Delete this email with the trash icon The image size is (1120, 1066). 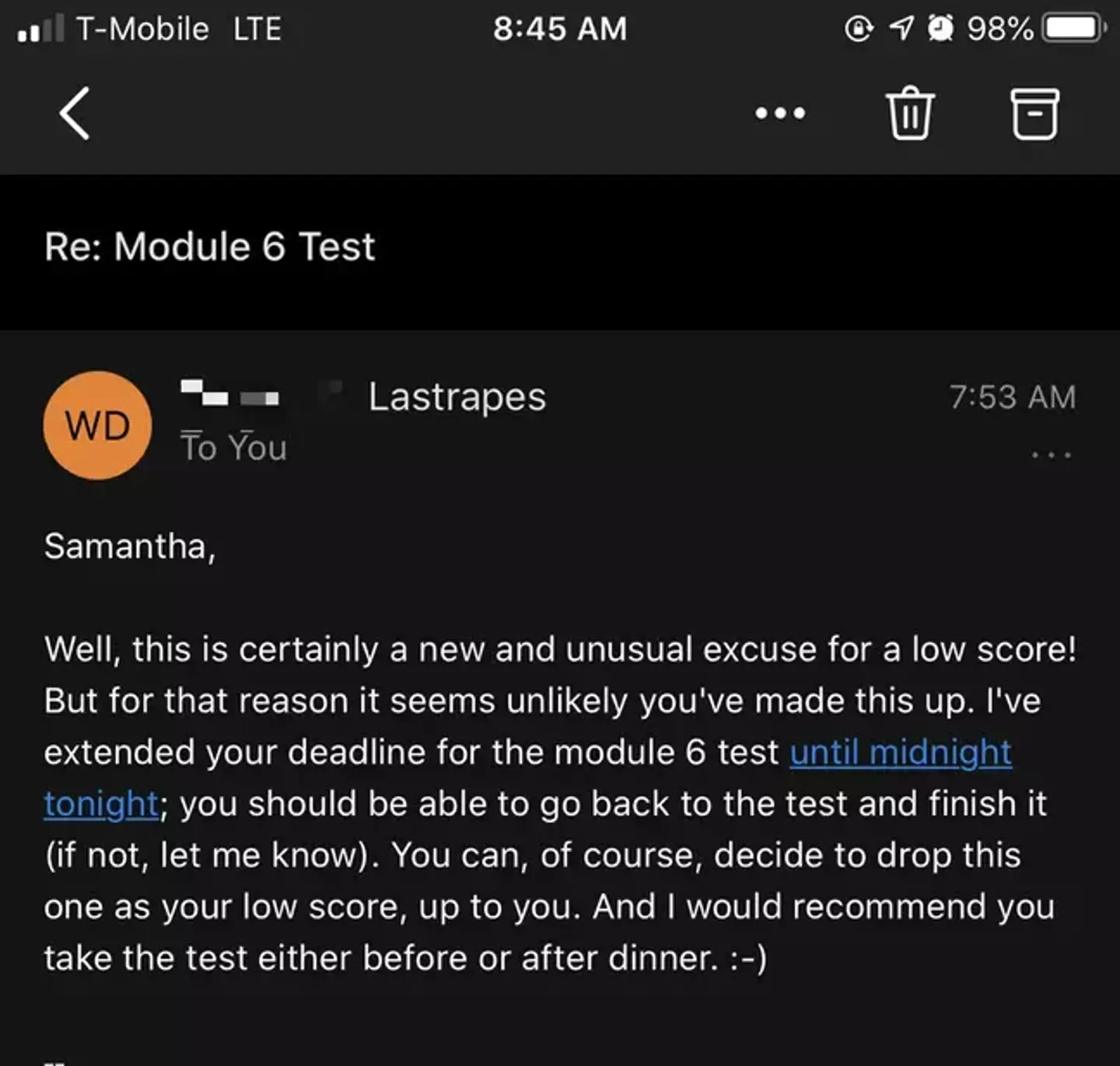[909, 114]
